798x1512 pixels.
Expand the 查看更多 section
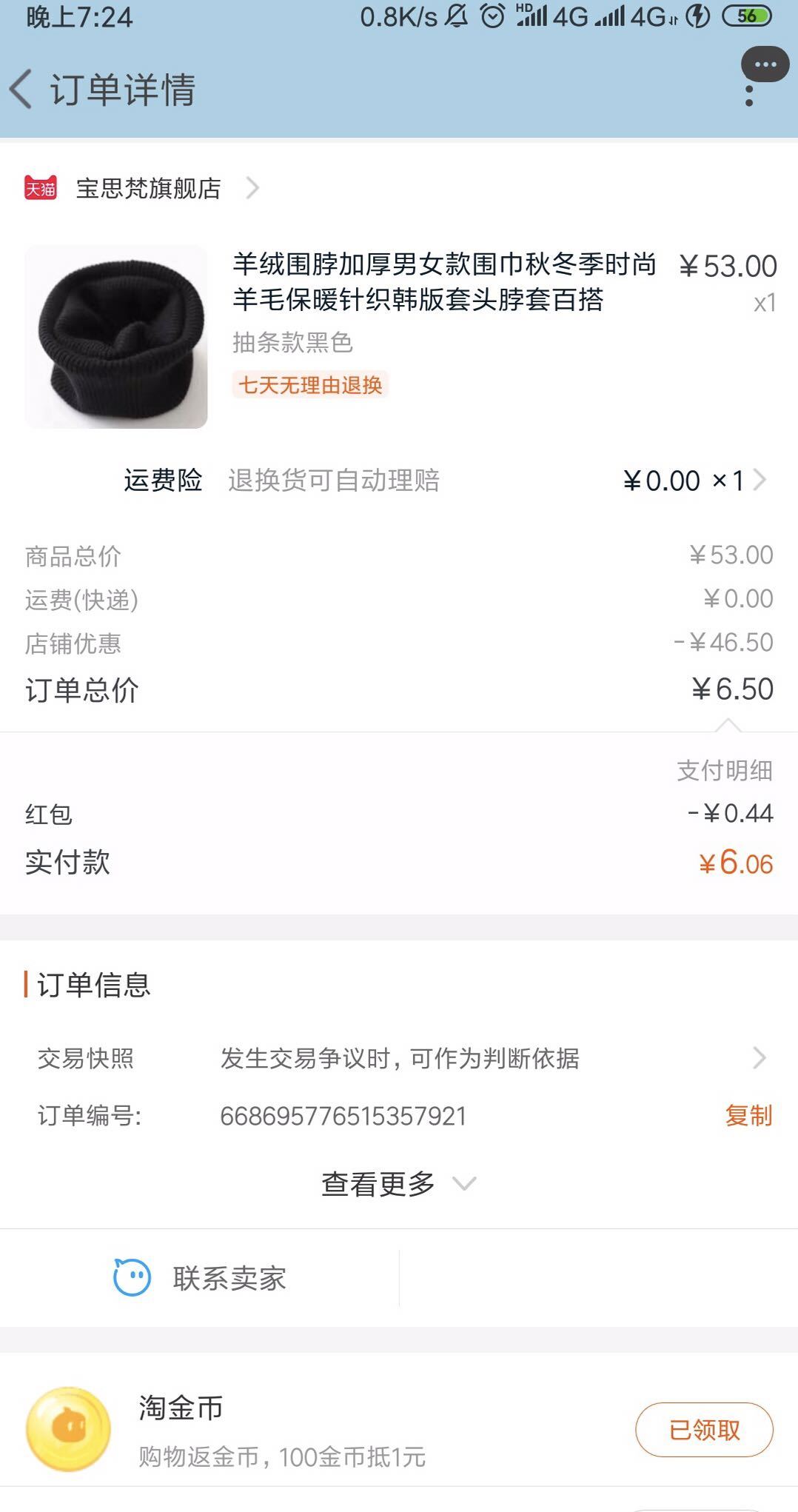pyautogui.click(x=378, y=1182)
